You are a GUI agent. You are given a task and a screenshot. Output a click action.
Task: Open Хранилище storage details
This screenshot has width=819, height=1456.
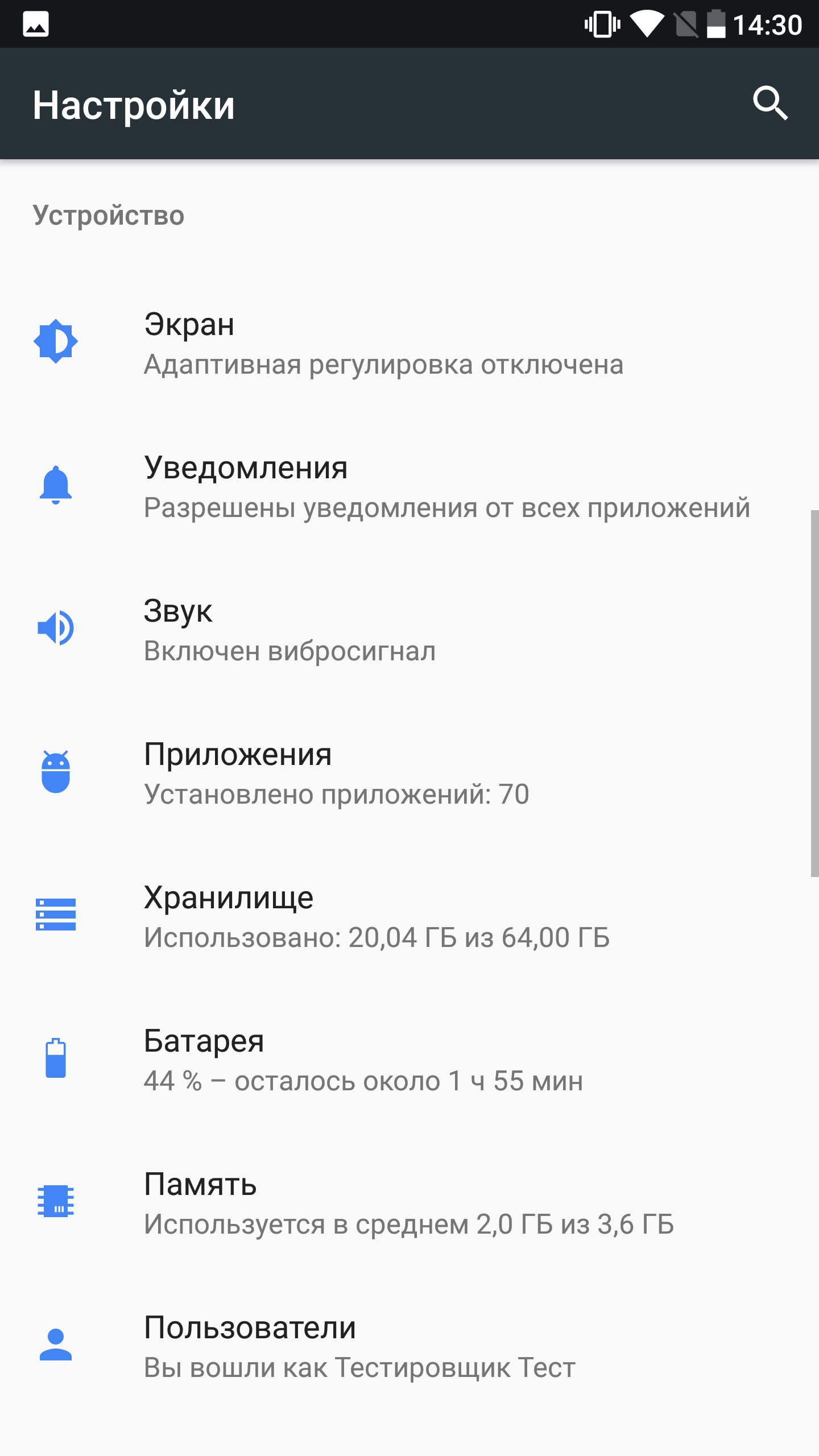coord(409,917)
